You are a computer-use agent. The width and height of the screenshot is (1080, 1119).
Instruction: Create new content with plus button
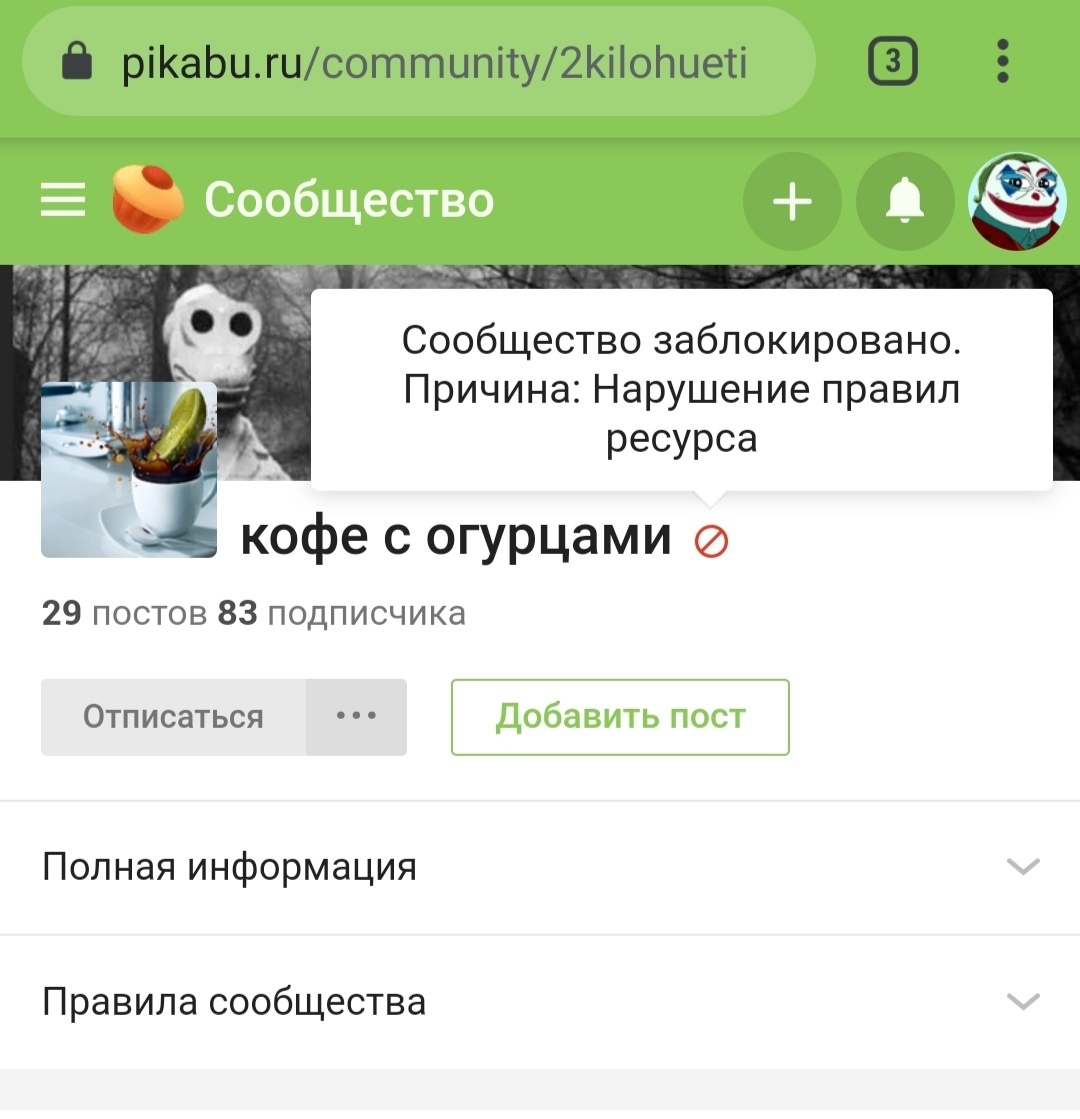click(x=792, y=202)
